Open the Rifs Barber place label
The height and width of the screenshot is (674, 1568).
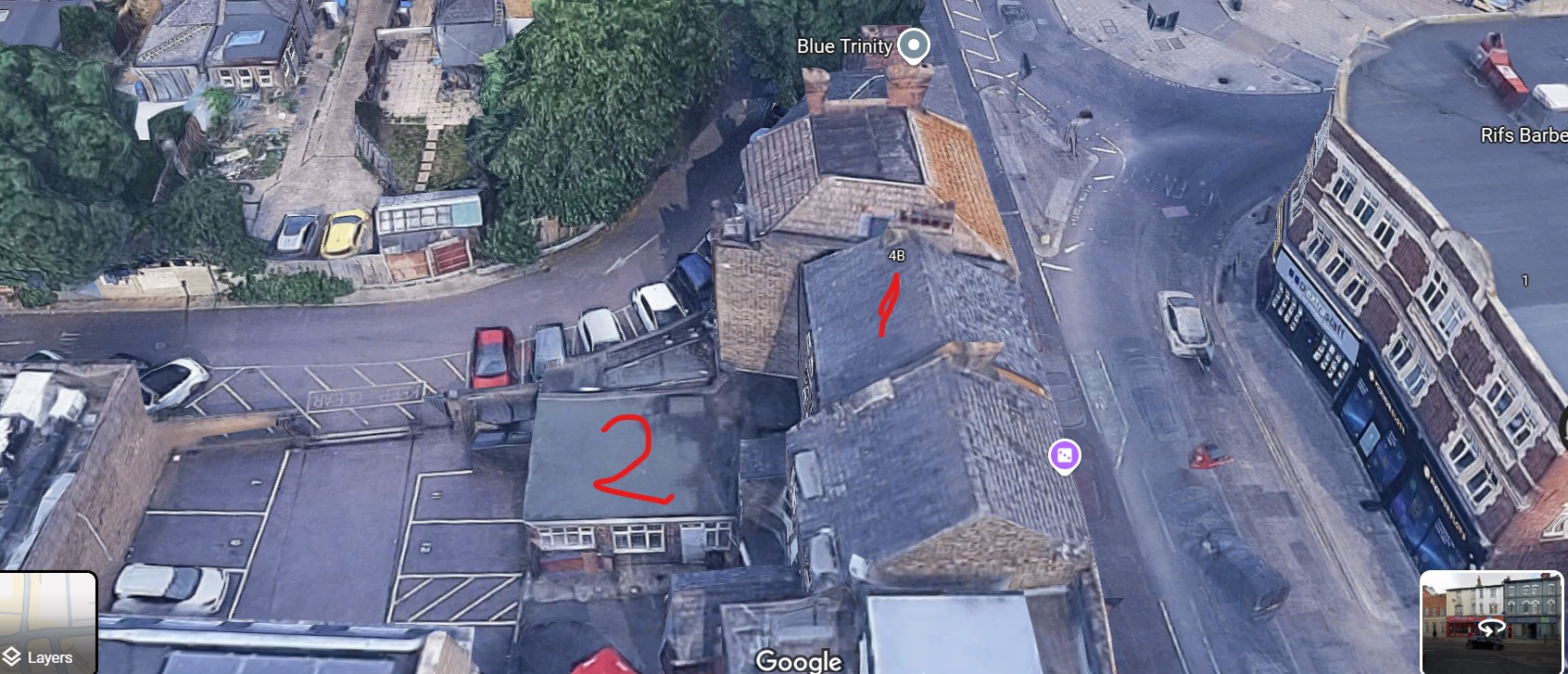[x=1523, y=135]
